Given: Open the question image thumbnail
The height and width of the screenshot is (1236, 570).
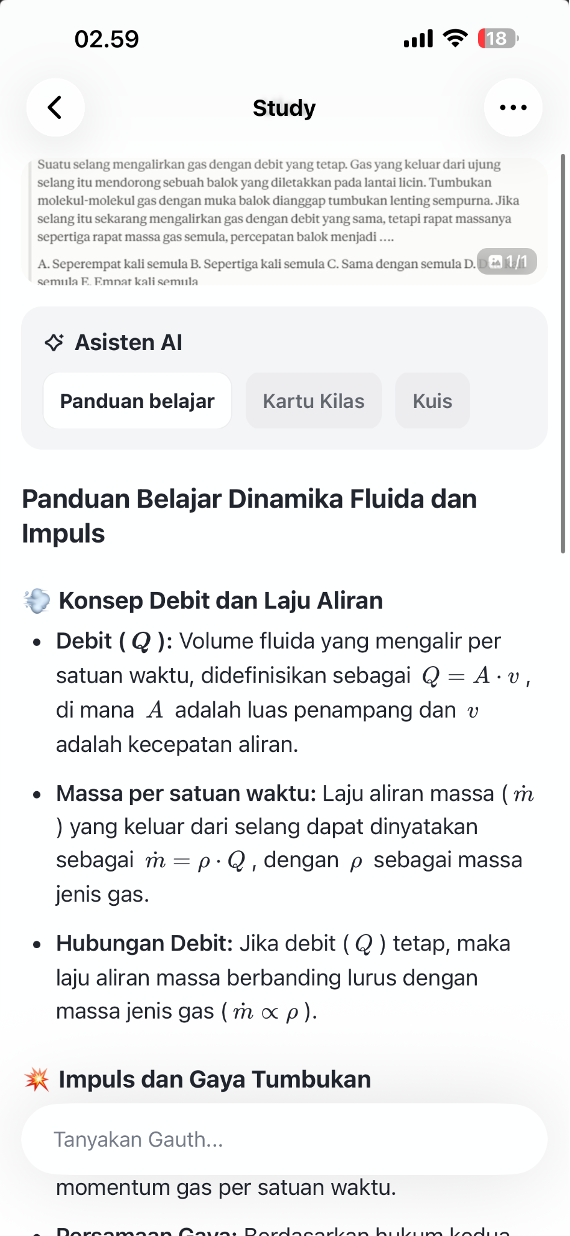Looking at the screenshot, I should (284, 220).
